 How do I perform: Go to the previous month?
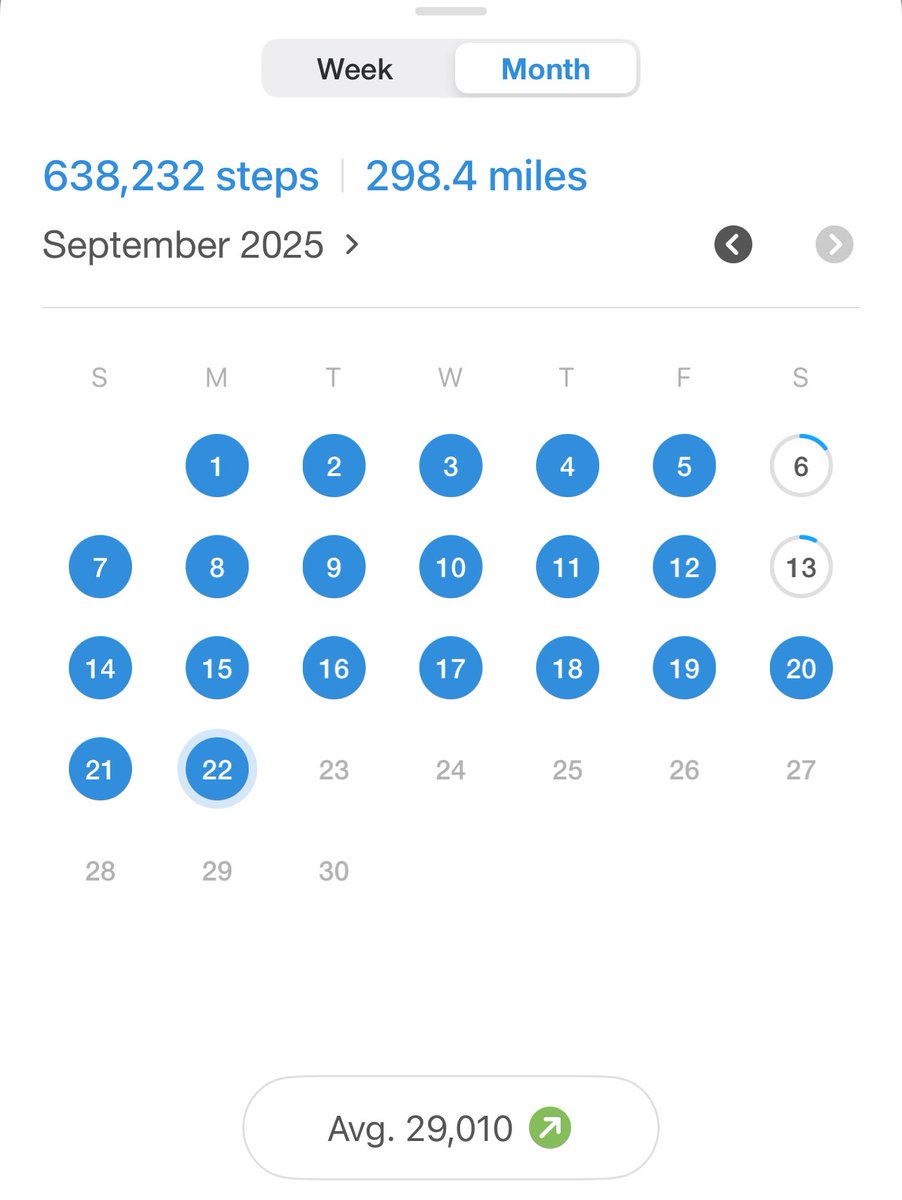click(733, 245)
